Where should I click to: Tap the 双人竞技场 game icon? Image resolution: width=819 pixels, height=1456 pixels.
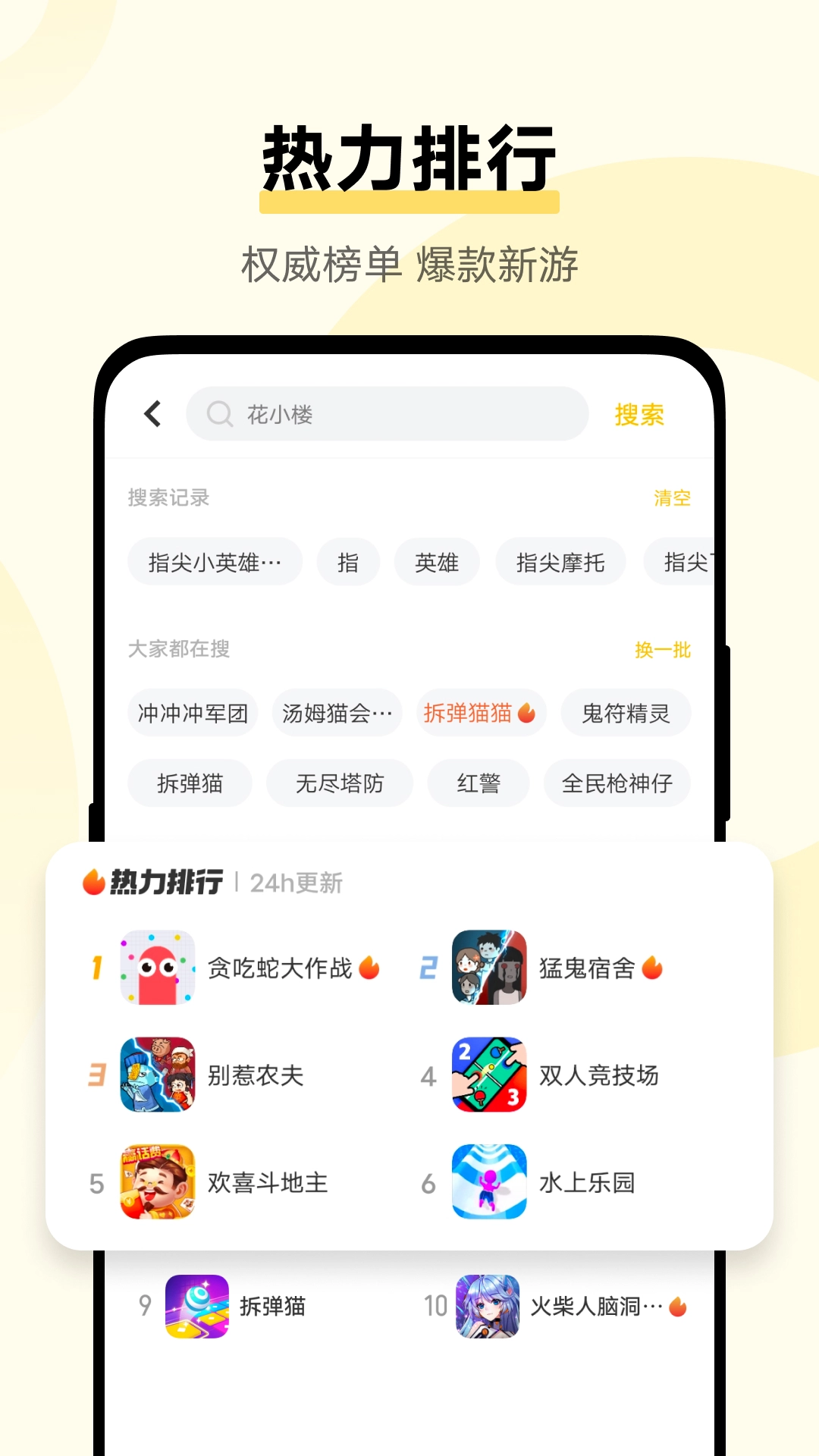tap(488, 1075)
